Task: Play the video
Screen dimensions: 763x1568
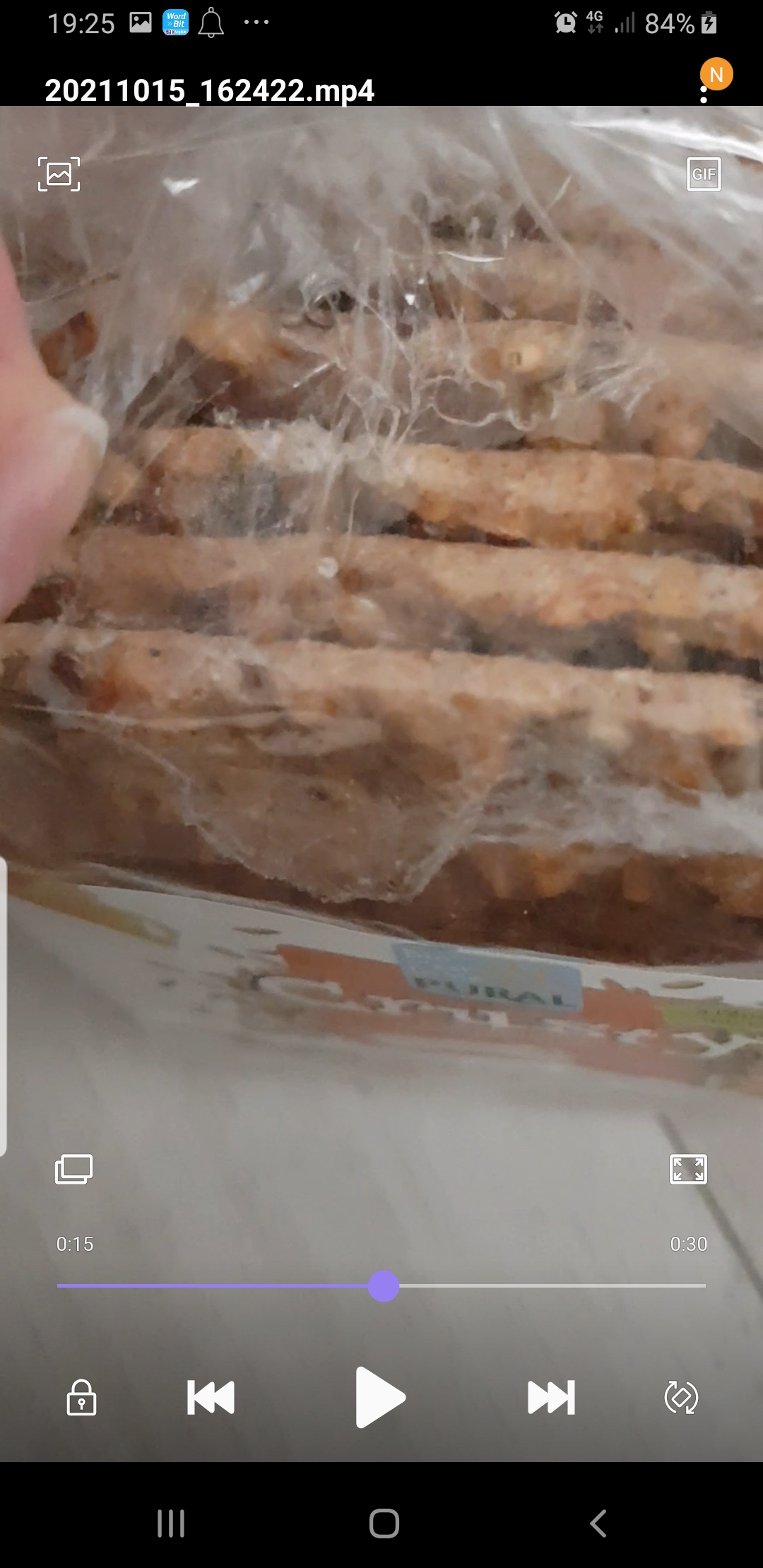Action: coord(380,1397)
